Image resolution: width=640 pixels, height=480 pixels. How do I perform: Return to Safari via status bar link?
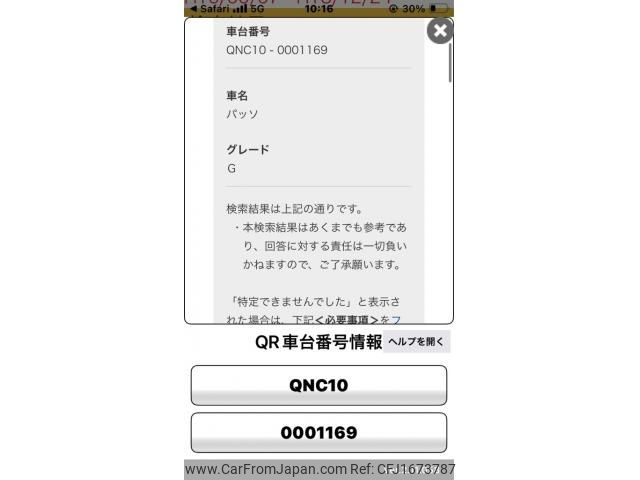[x=210, y=8]
